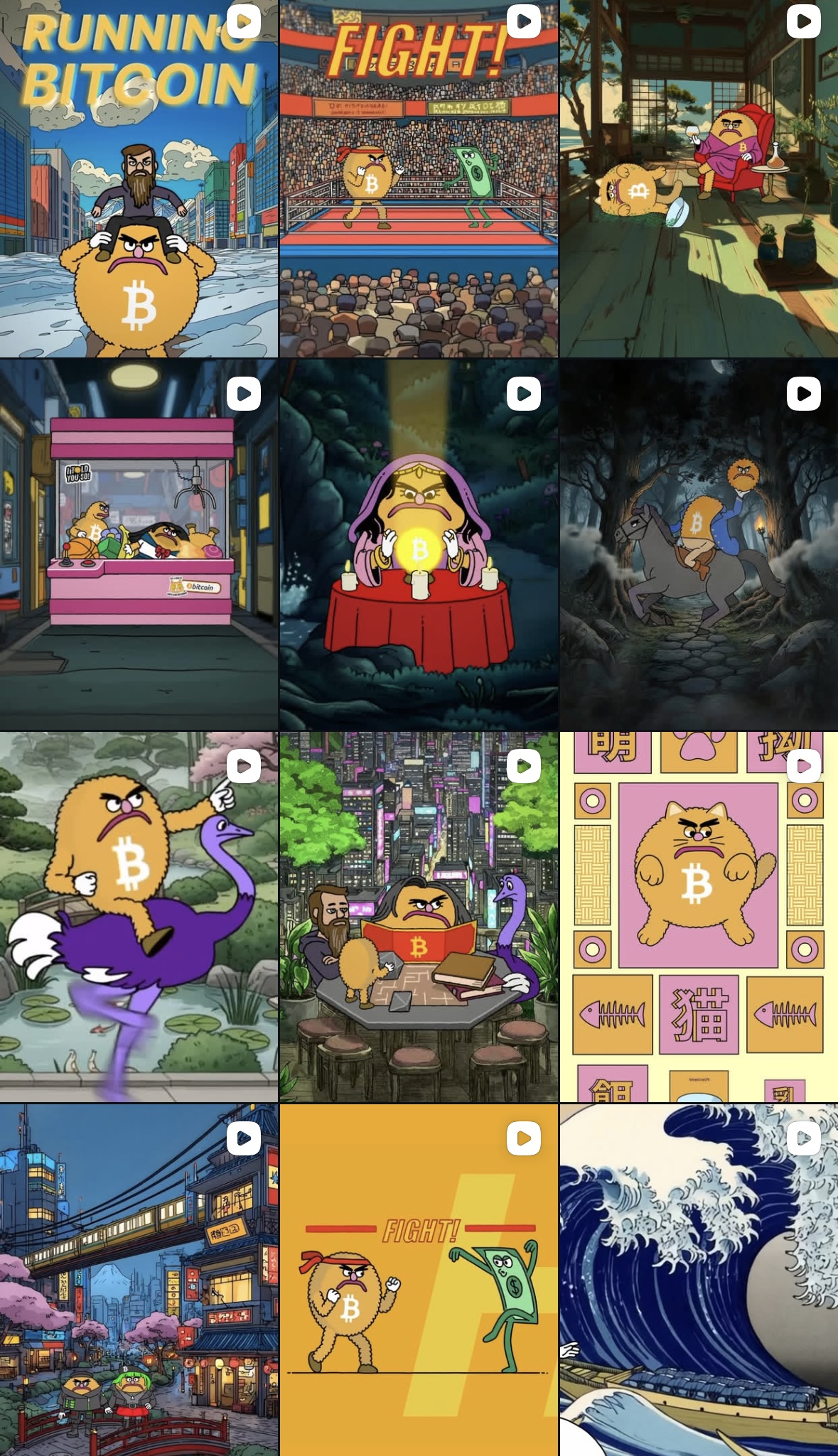Open the great wave reel
The width and height of the screenshot is (838, 1456).
tap(699, 1279)
